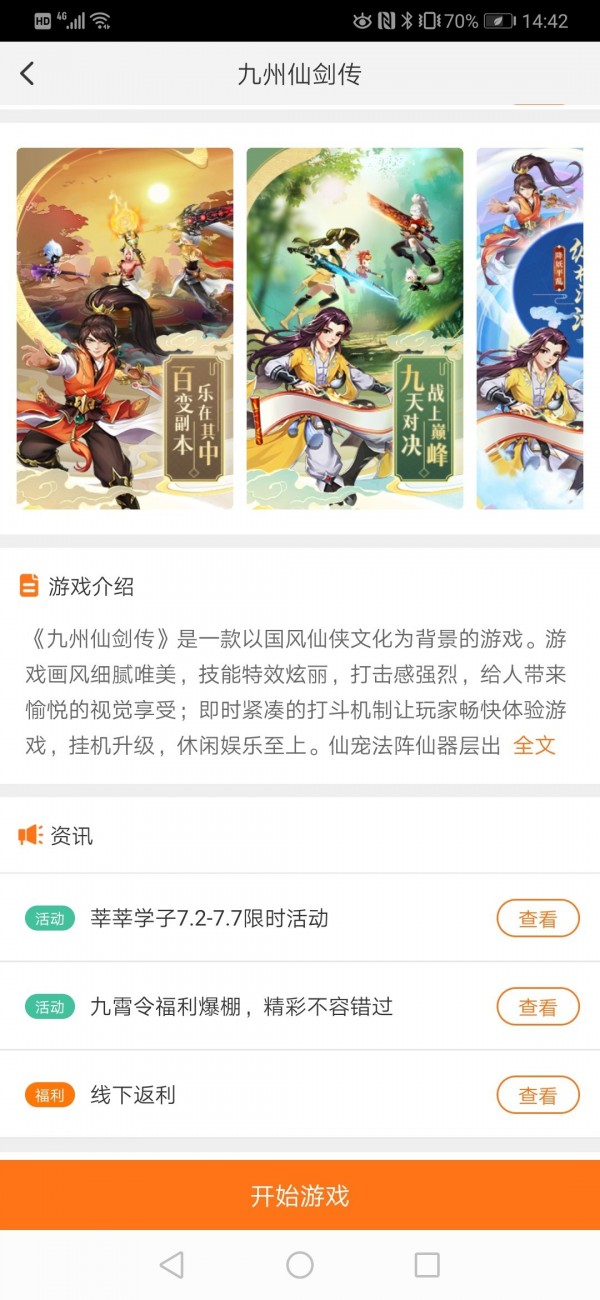
Task: Open the 百变副本 screenshot
Action: pyautogui.click(x=125, y=328)
